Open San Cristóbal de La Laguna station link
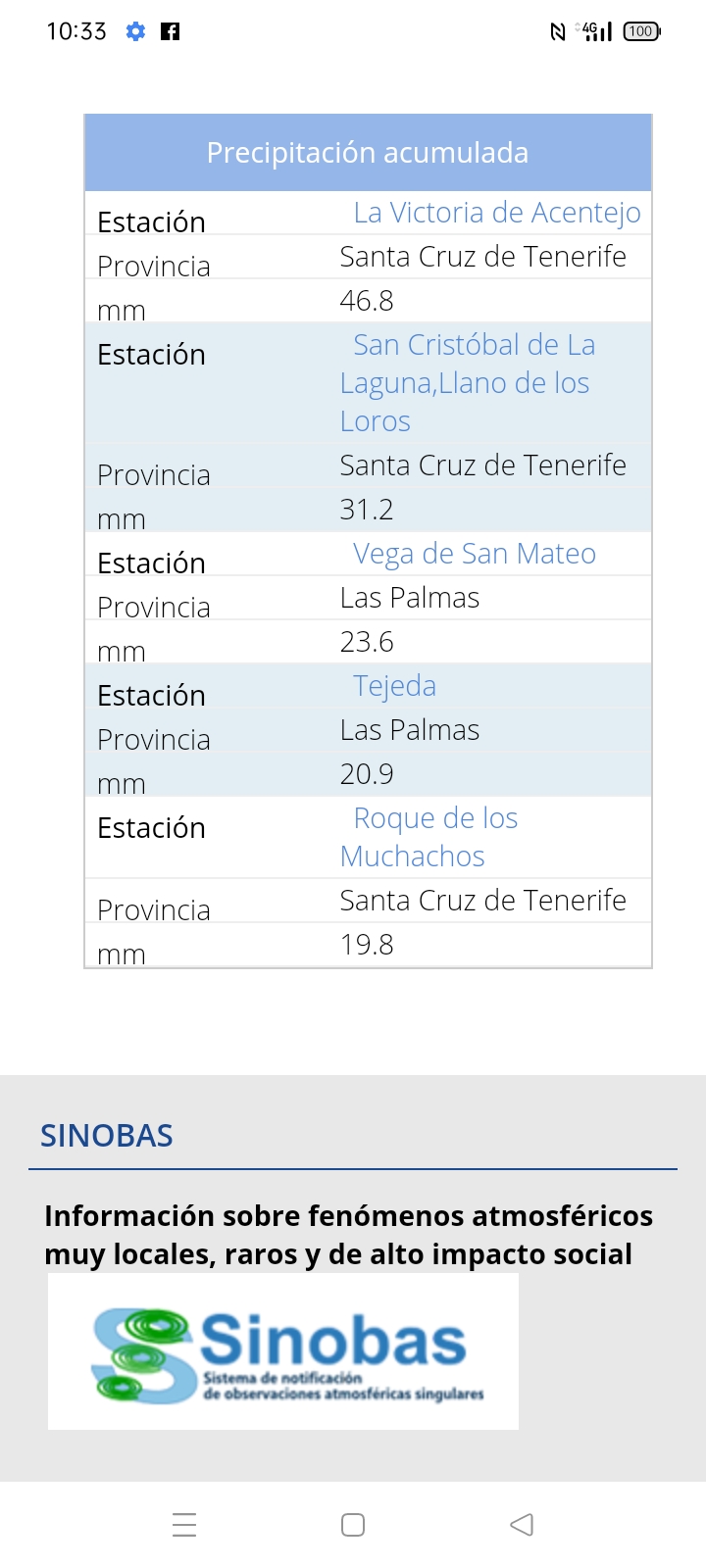 (x=467, y=383)
